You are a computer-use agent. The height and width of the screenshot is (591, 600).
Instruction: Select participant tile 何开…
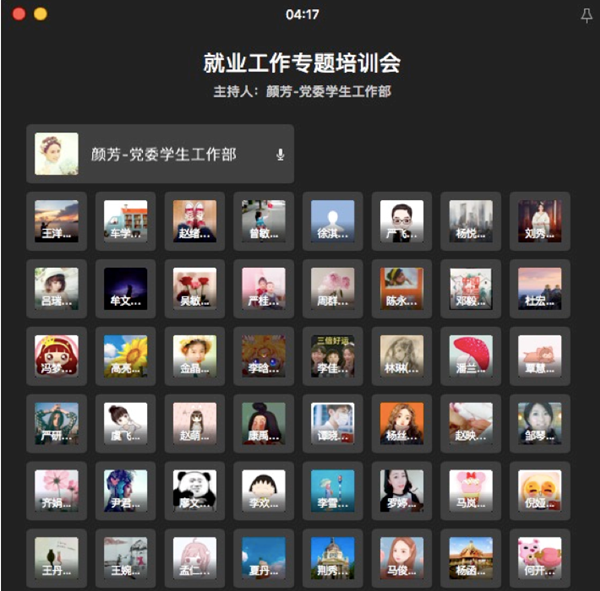tap(540, 558)
